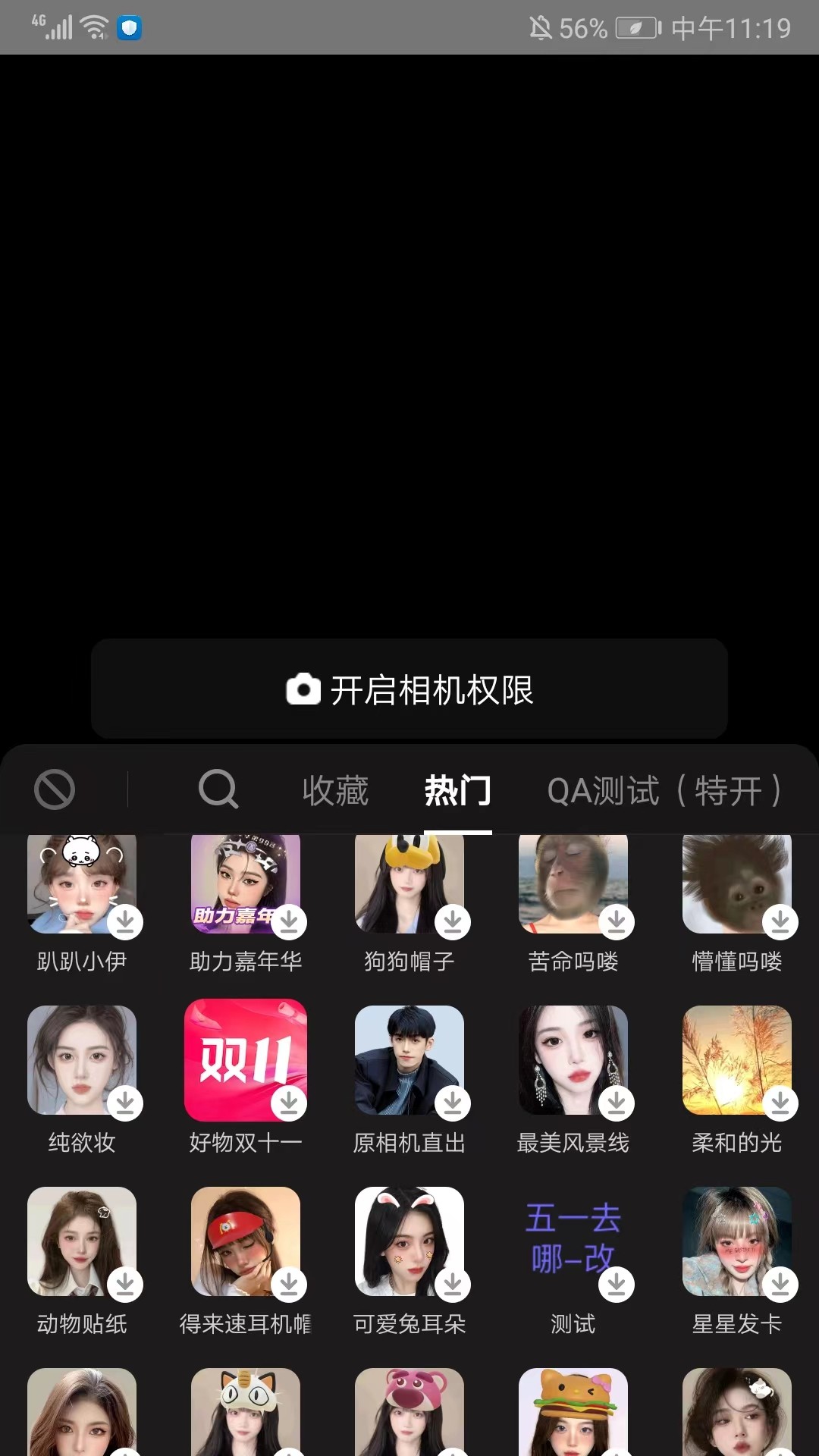Download the 助力嘉年华 filter

click(x=290, y=922)
